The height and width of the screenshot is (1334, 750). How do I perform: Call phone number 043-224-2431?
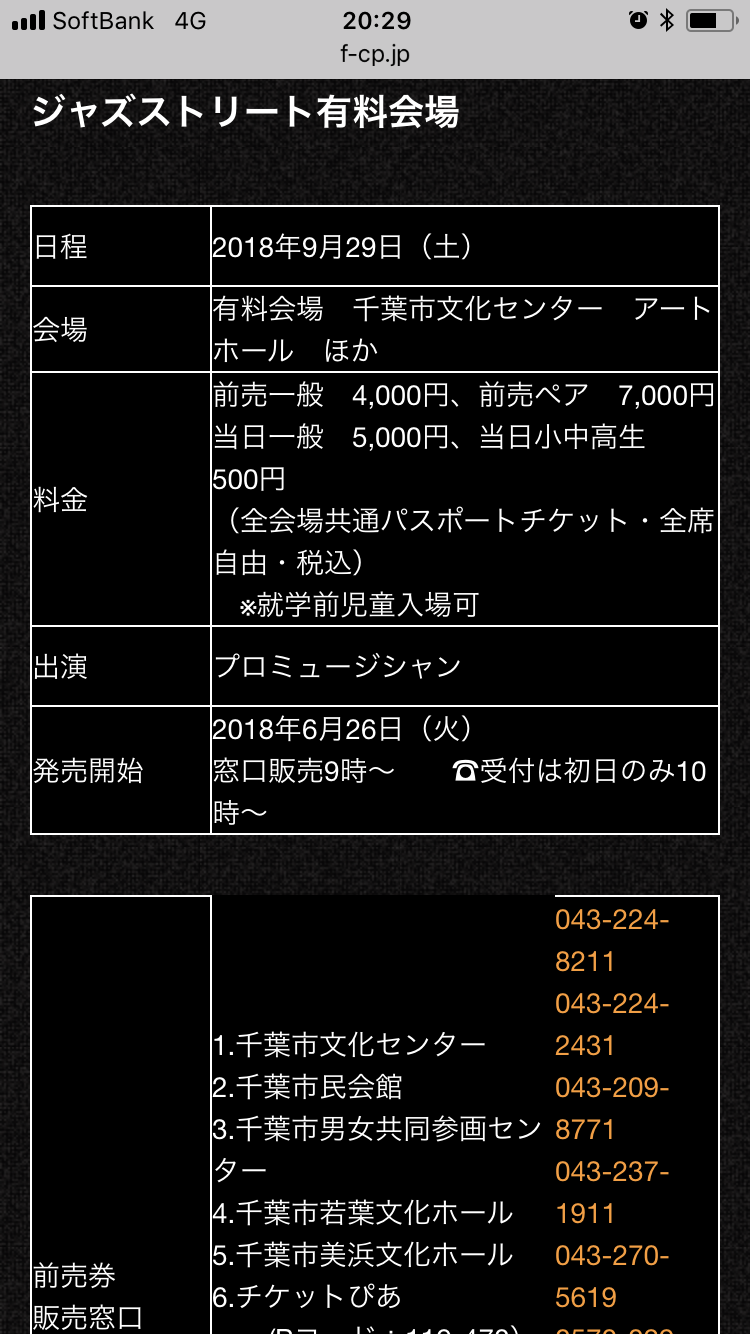612,1025
